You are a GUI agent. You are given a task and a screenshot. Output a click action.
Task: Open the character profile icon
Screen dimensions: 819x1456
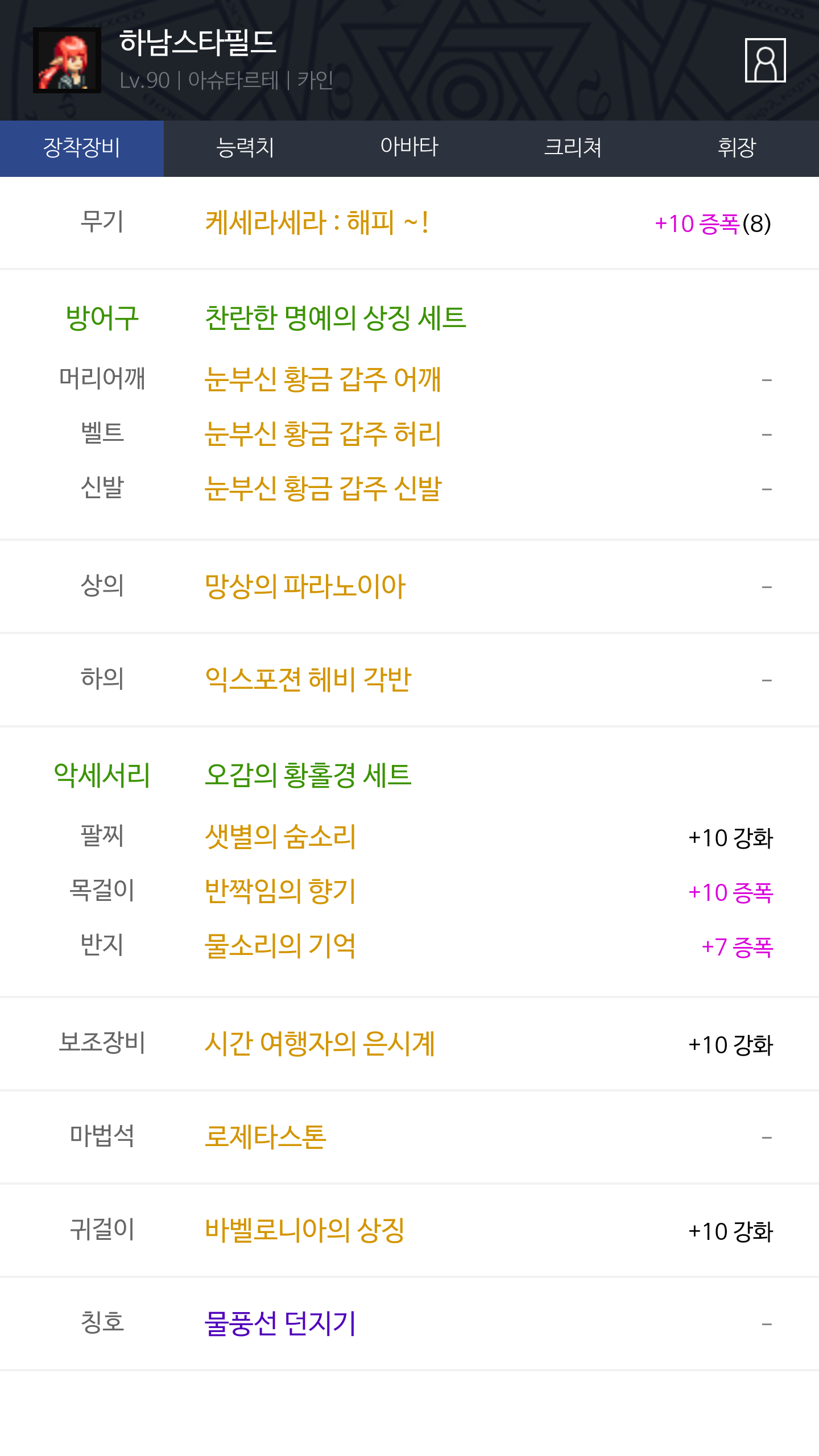[765, 60]
